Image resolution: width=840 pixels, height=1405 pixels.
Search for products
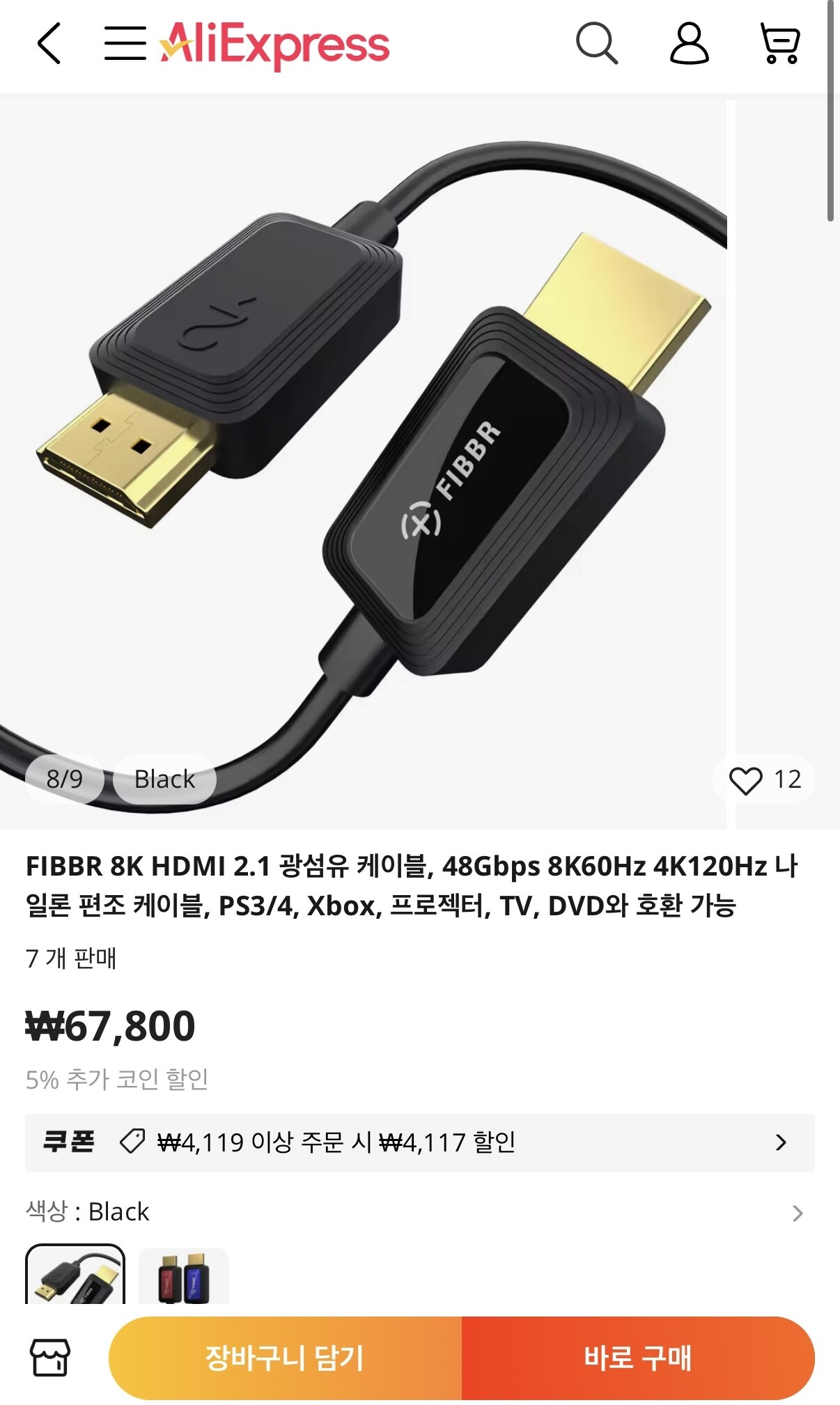pos(596,44)
